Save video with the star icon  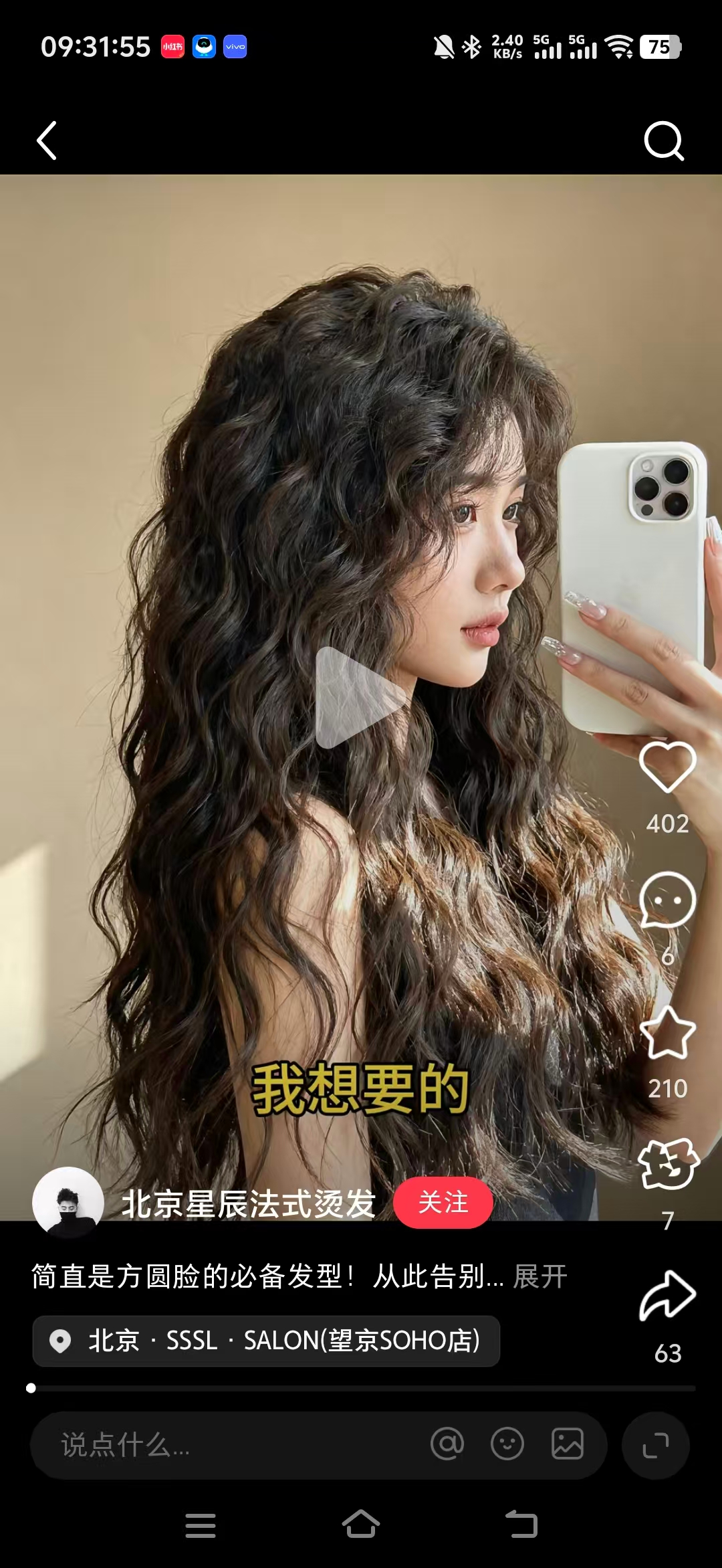tap(667, 1034)
